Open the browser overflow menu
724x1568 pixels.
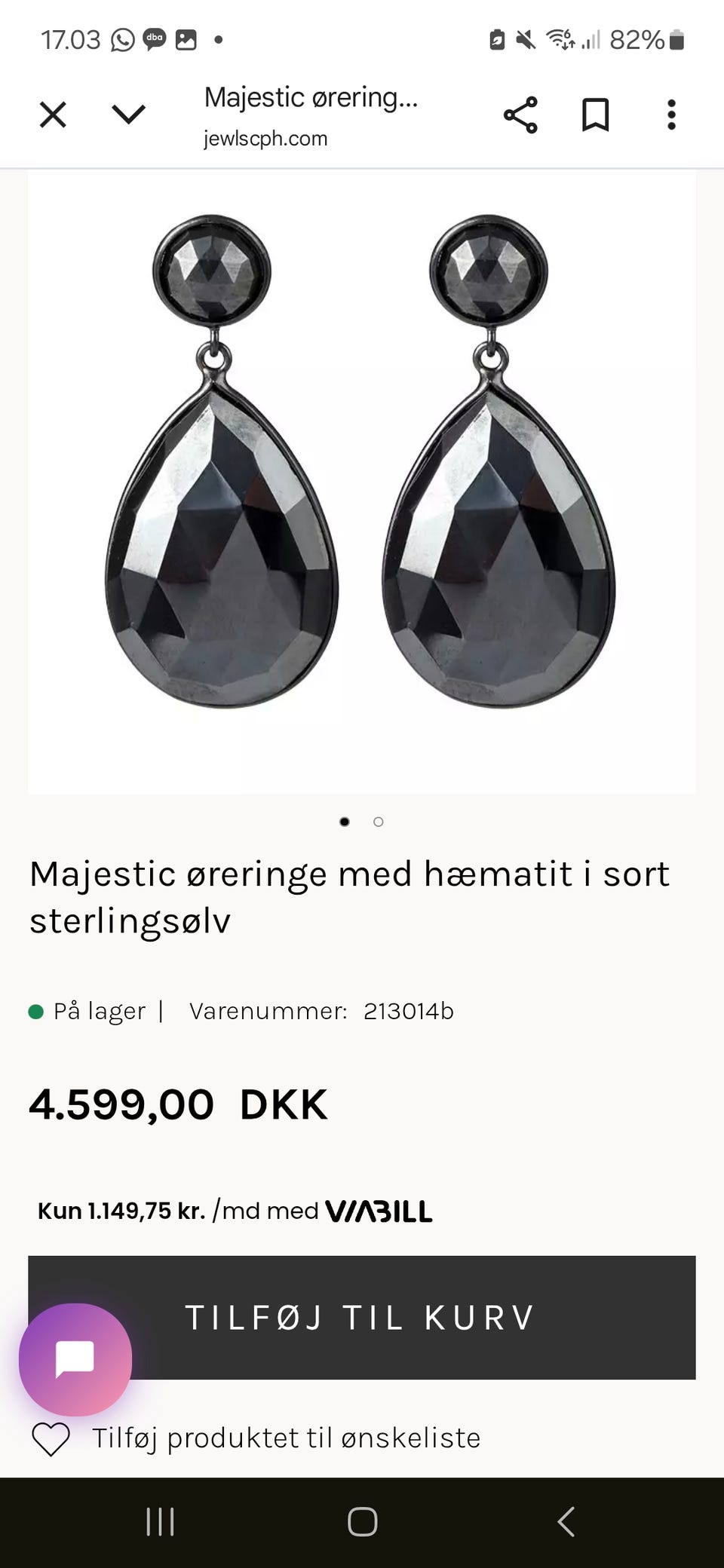tap(671, 115)
